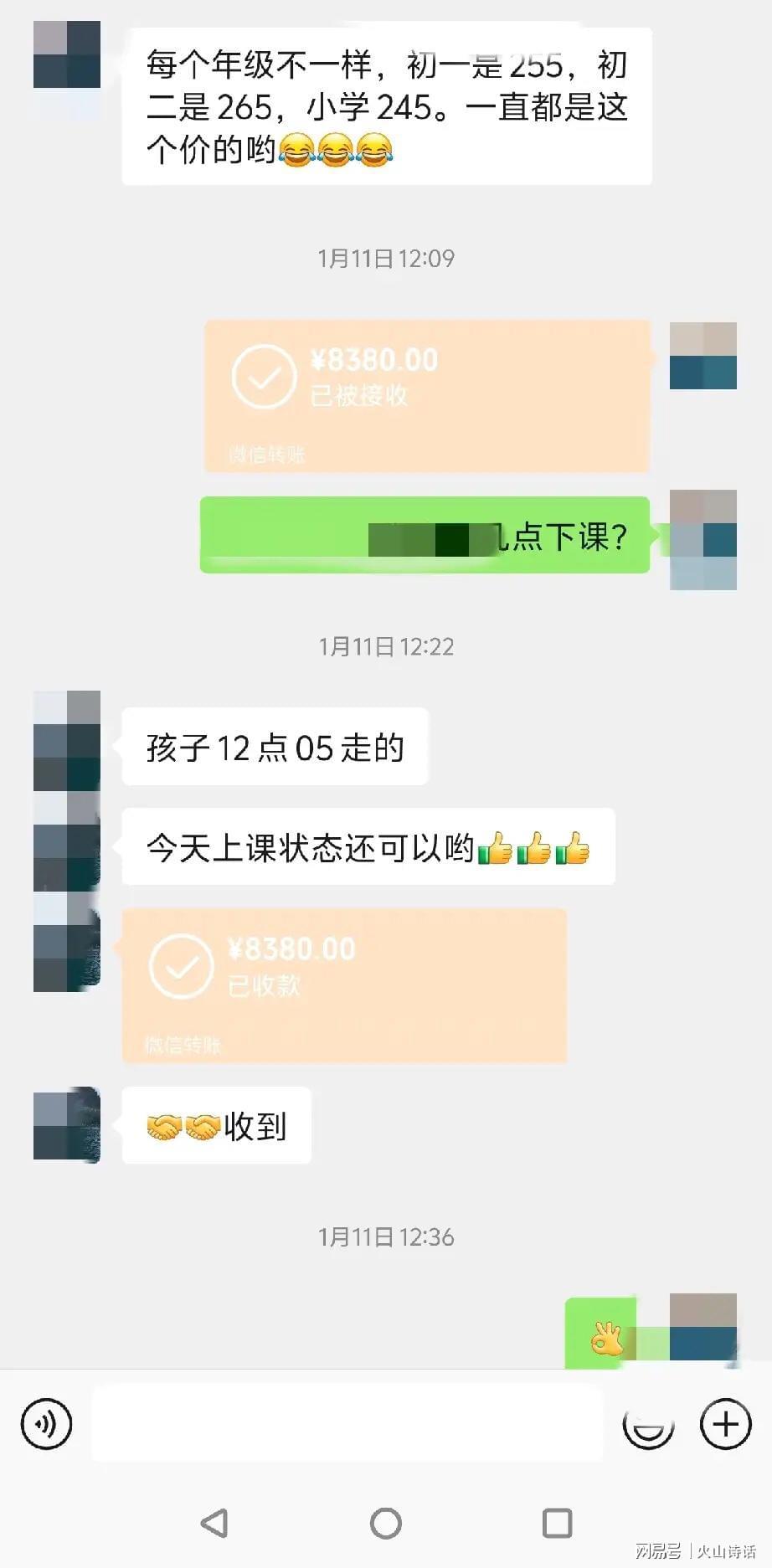Open the plus attachment menu
This screenshot has height=1568, width=772.
725,1424
